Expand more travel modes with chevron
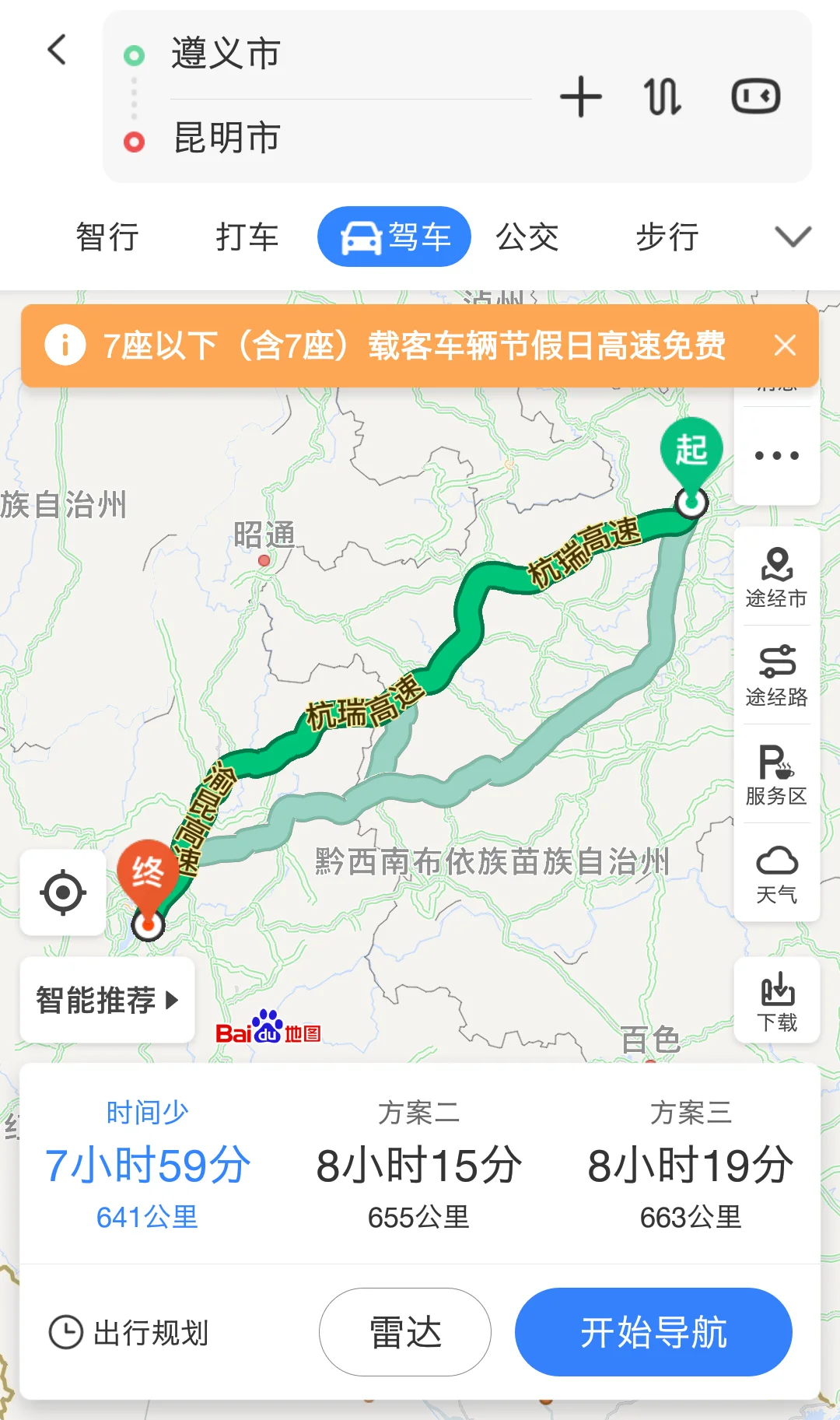 coord(793,237)
